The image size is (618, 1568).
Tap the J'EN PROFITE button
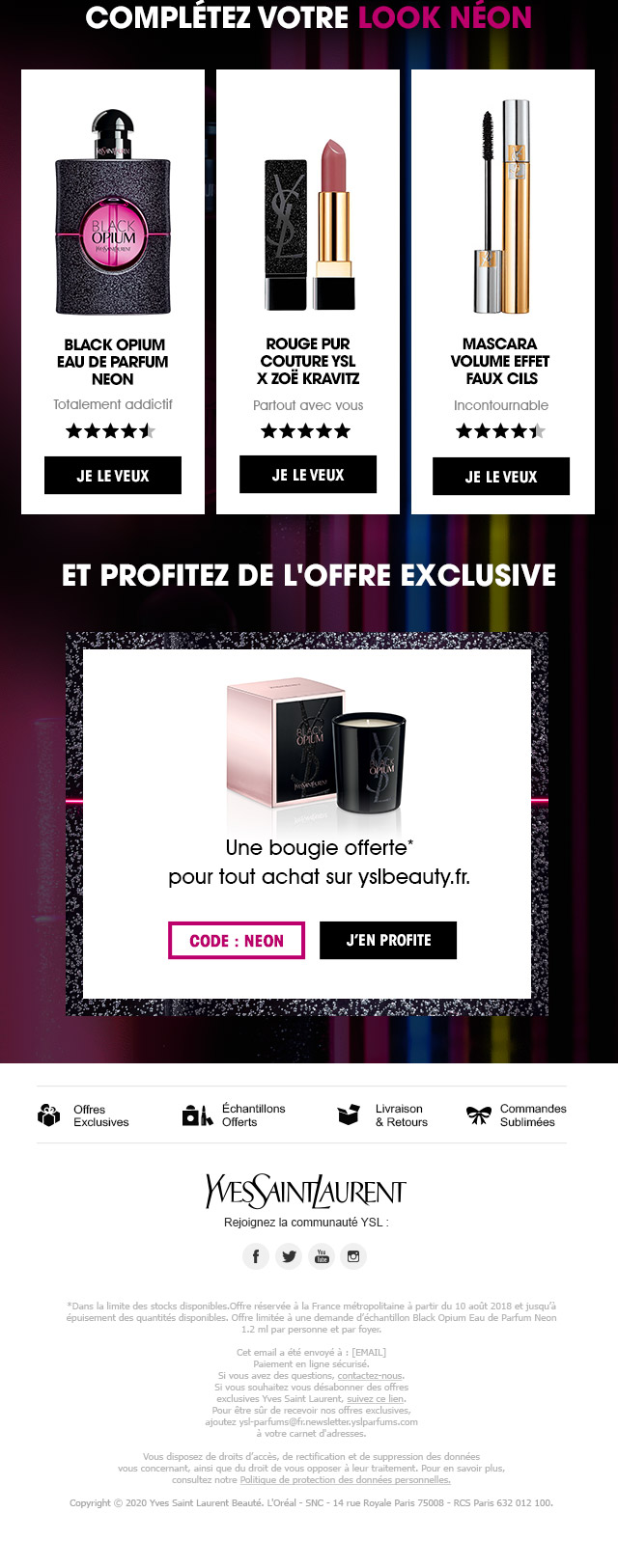click(x=388, y=940)
